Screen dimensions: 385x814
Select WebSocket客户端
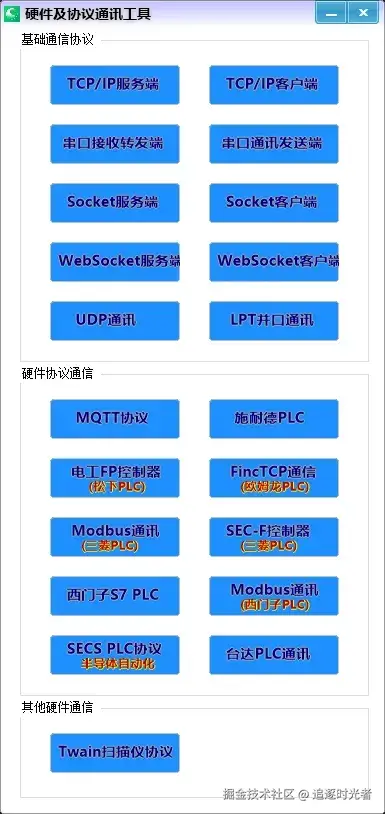pyautogui.click(x=274, y=262)
